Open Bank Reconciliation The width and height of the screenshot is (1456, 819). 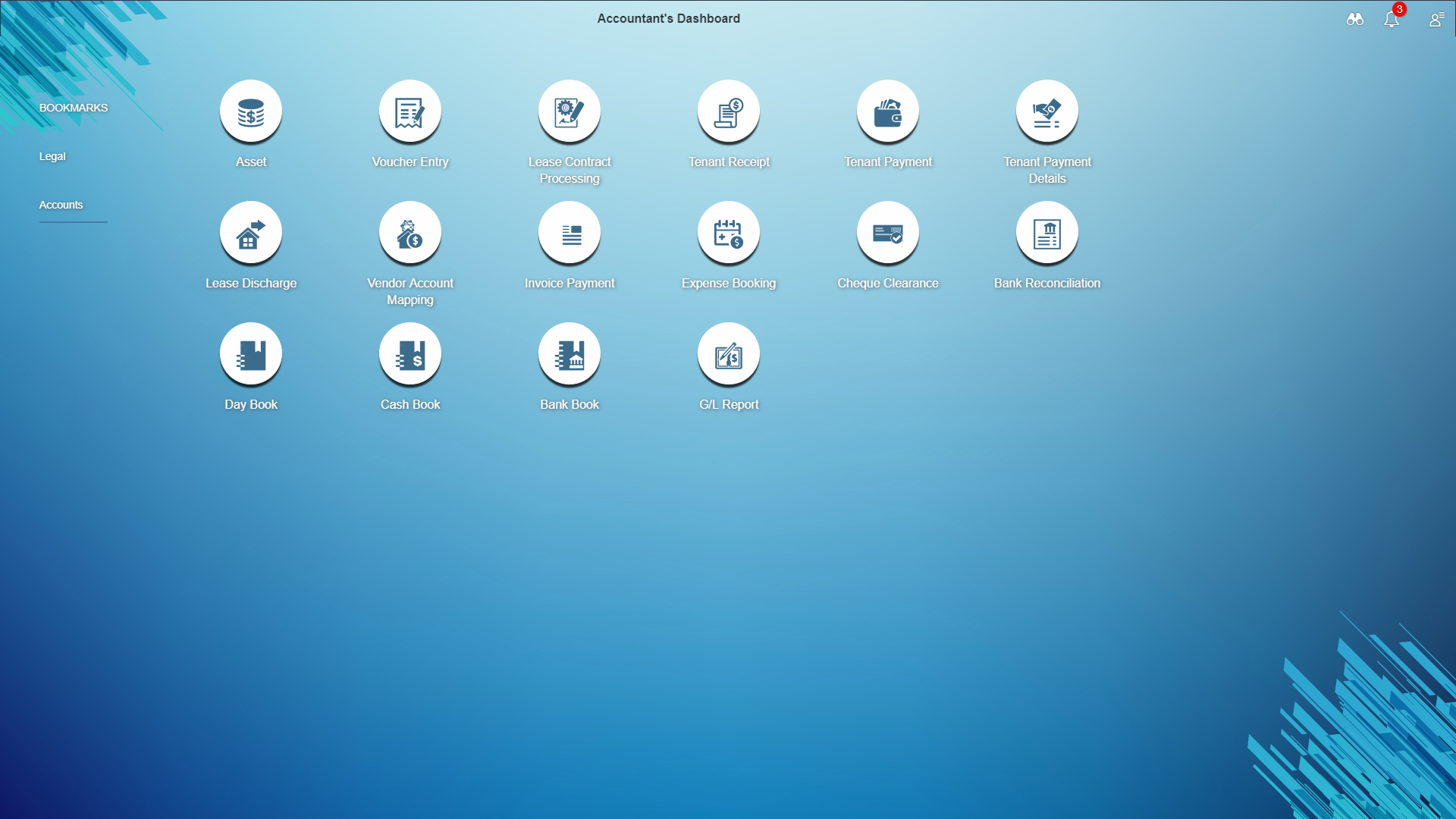point(1047,233)
